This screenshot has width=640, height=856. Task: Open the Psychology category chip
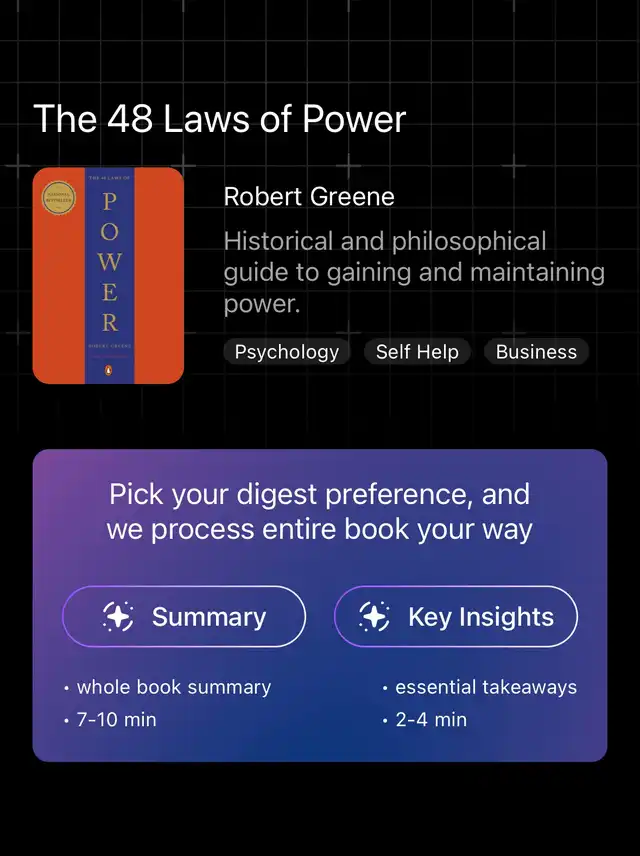(286, 352)
